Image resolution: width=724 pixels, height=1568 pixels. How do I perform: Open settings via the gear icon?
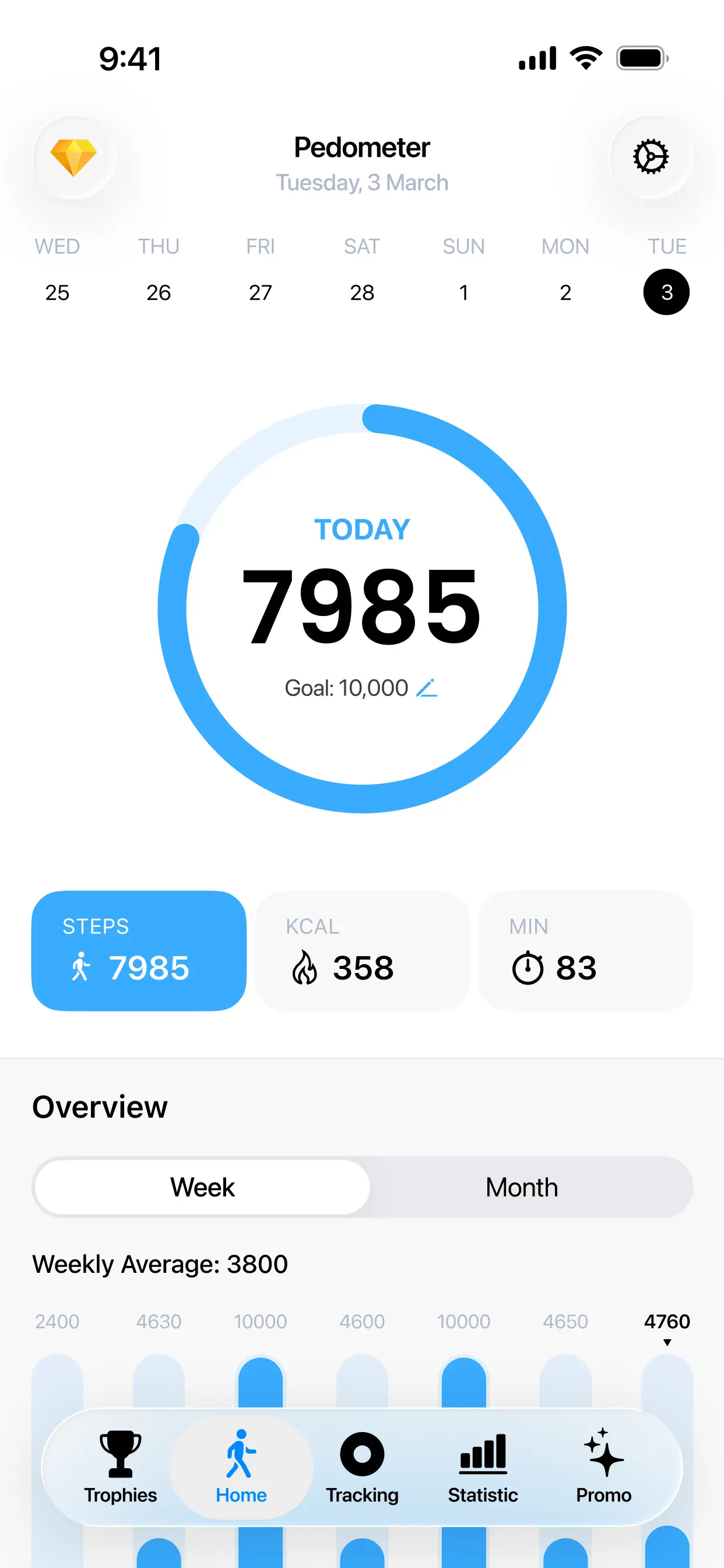[651, 157]
